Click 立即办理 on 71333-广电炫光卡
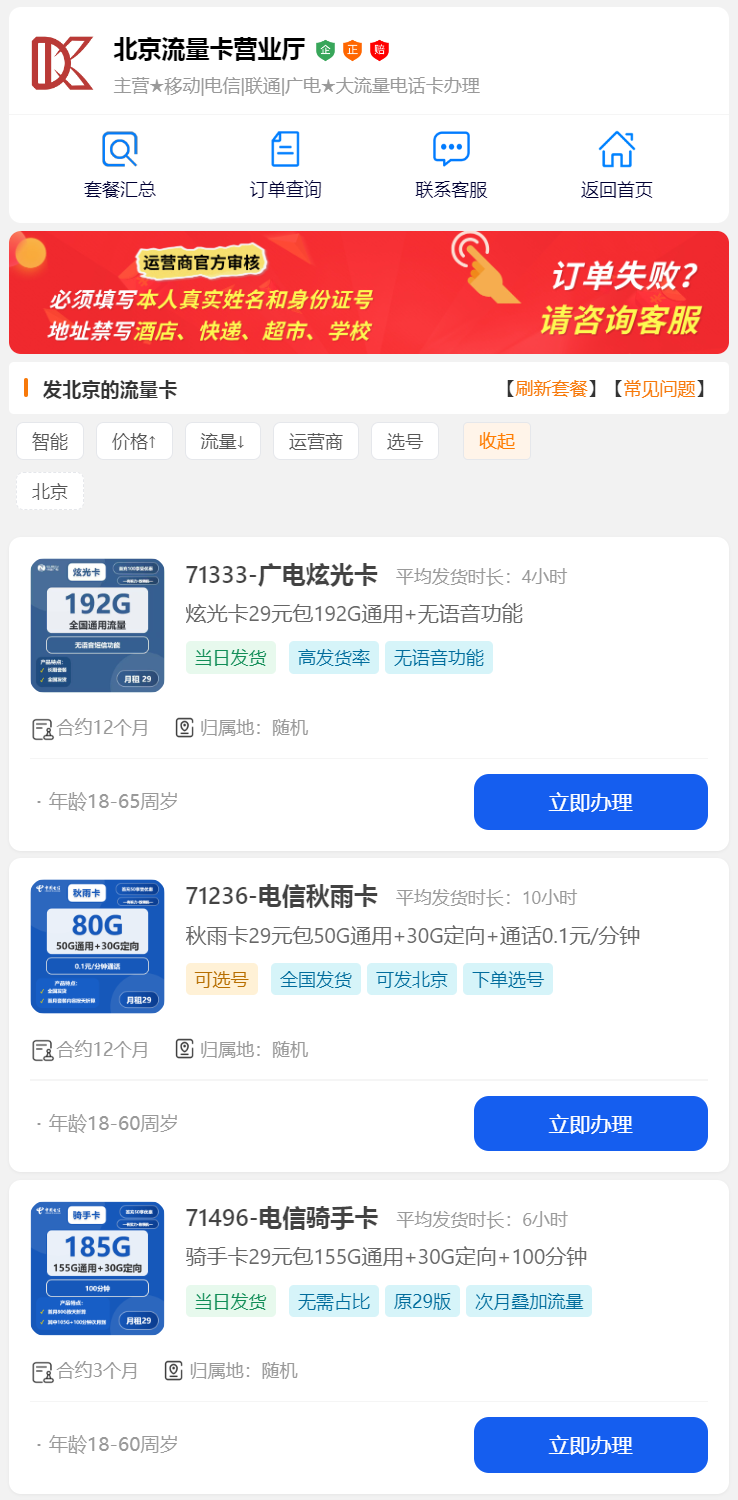Viewport: 738px width, 1500px height. pos(590,802)
